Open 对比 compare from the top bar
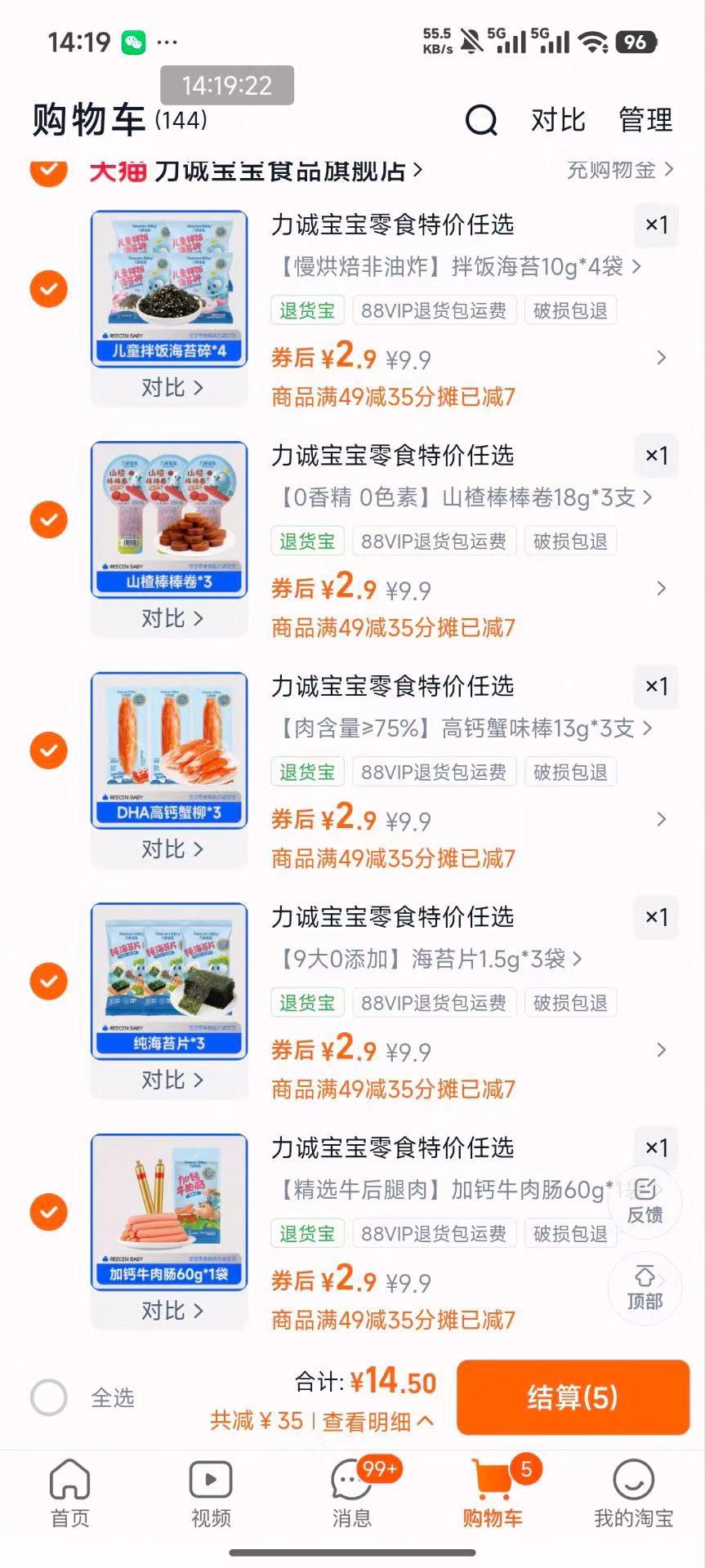This screenshot has width=705, height=1568. pos(558,120)
